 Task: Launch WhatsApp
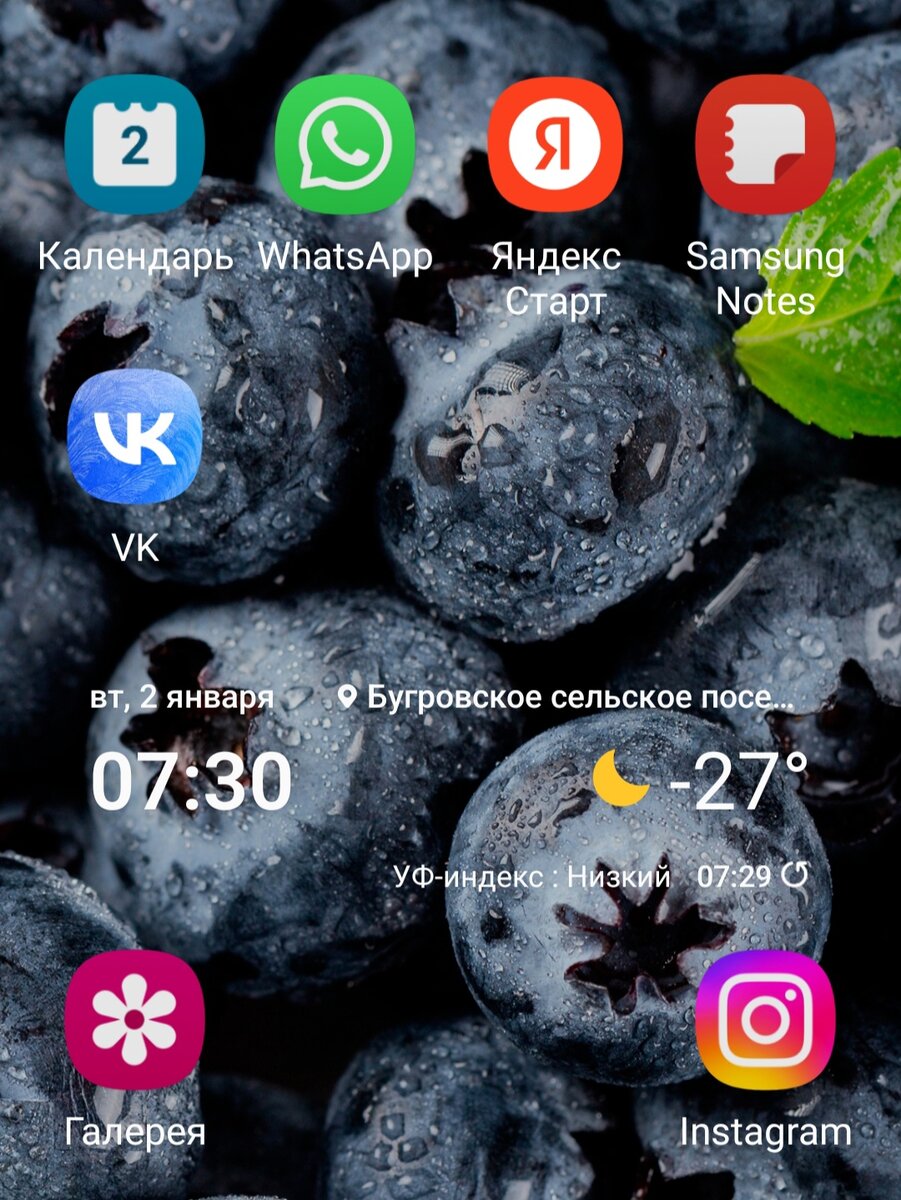pos(345,145)
